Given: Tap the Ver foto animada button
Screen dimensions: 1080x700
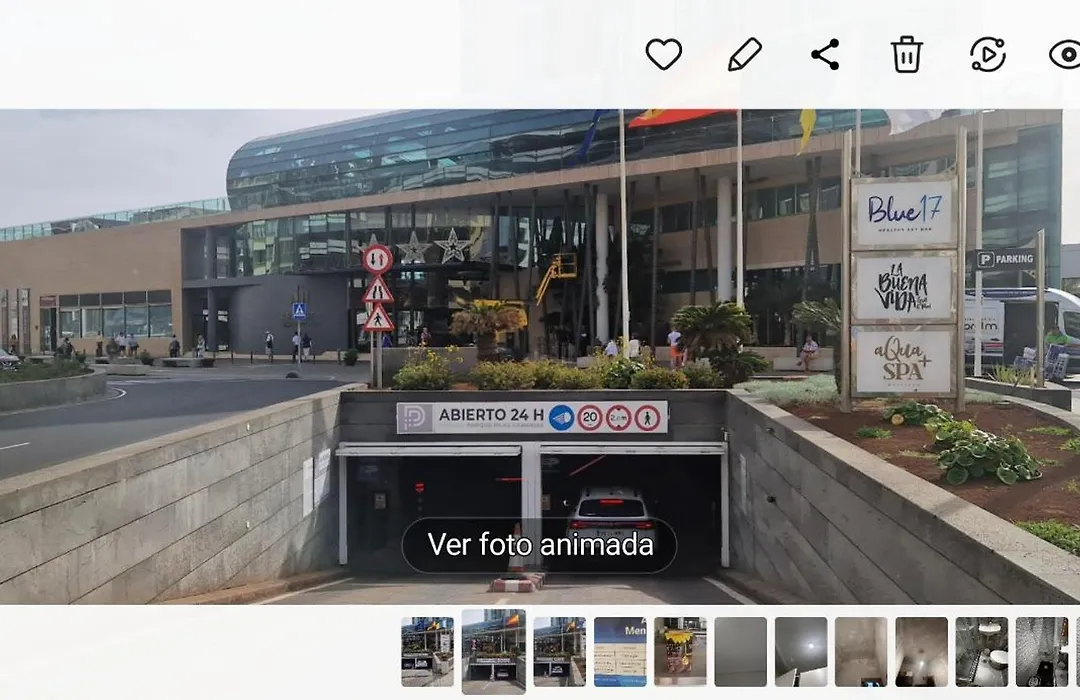Looking at the screenshot, I should (x=540, y=545).
